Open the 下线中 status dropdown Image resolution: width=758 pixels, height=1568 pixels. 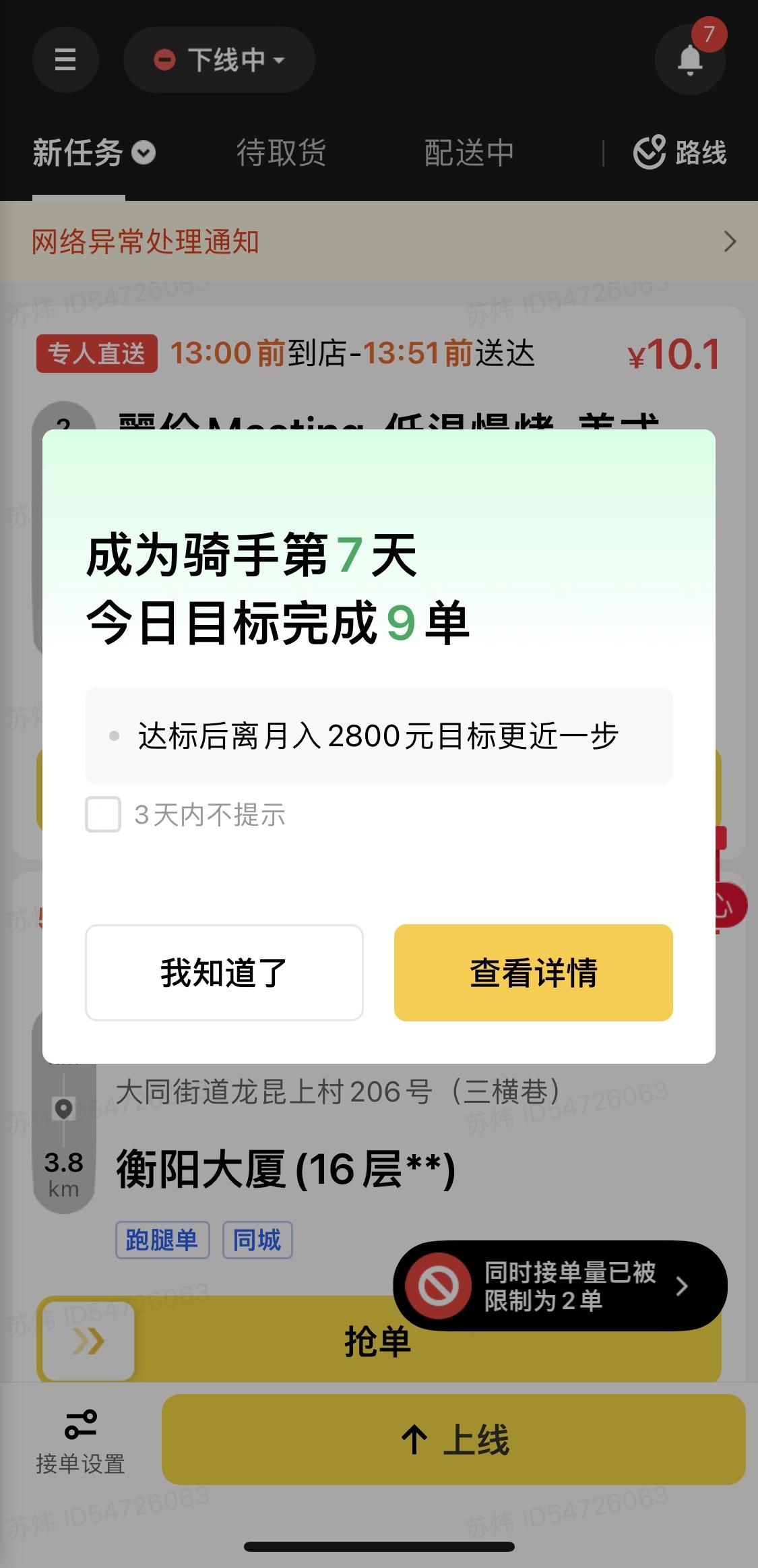(x=219, y=59)
